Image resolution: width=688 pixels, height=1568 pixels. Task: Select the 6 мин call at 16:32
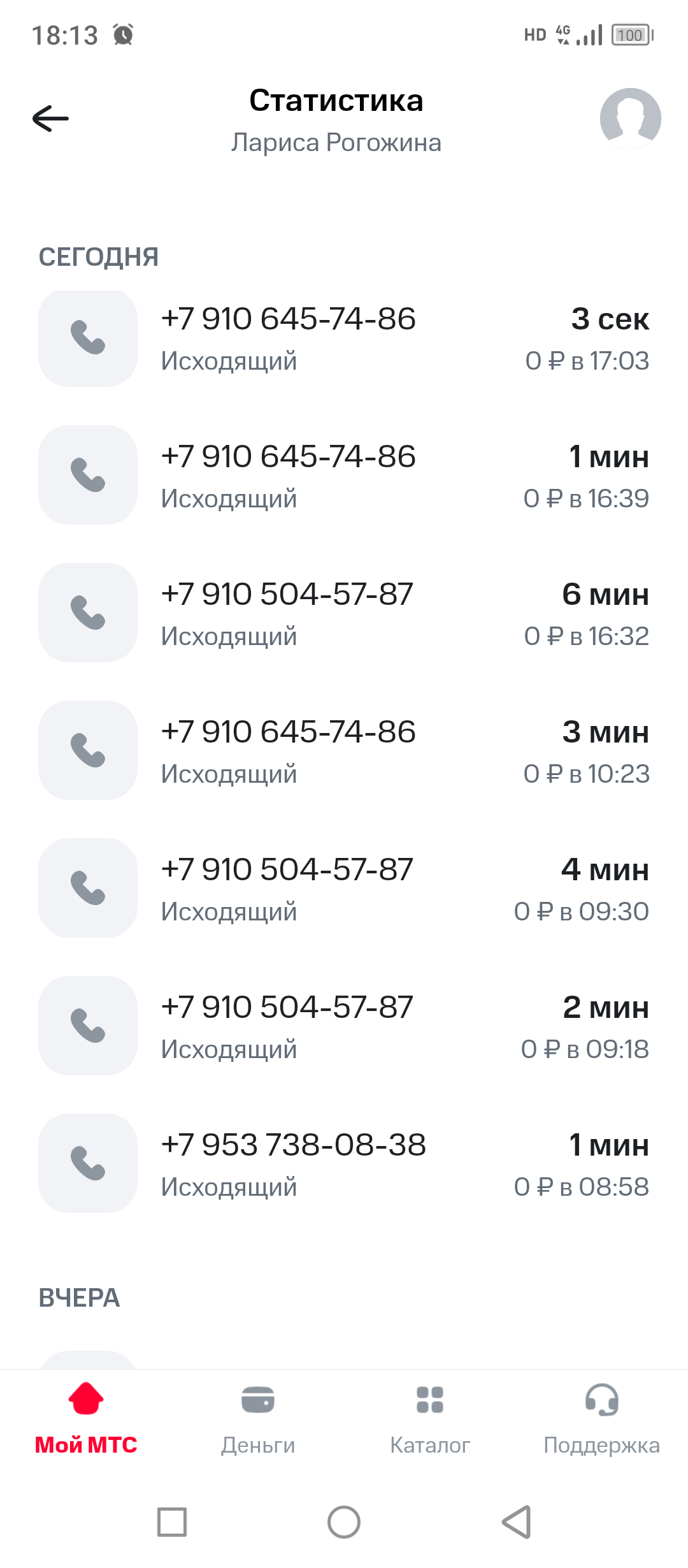[344, 614]
